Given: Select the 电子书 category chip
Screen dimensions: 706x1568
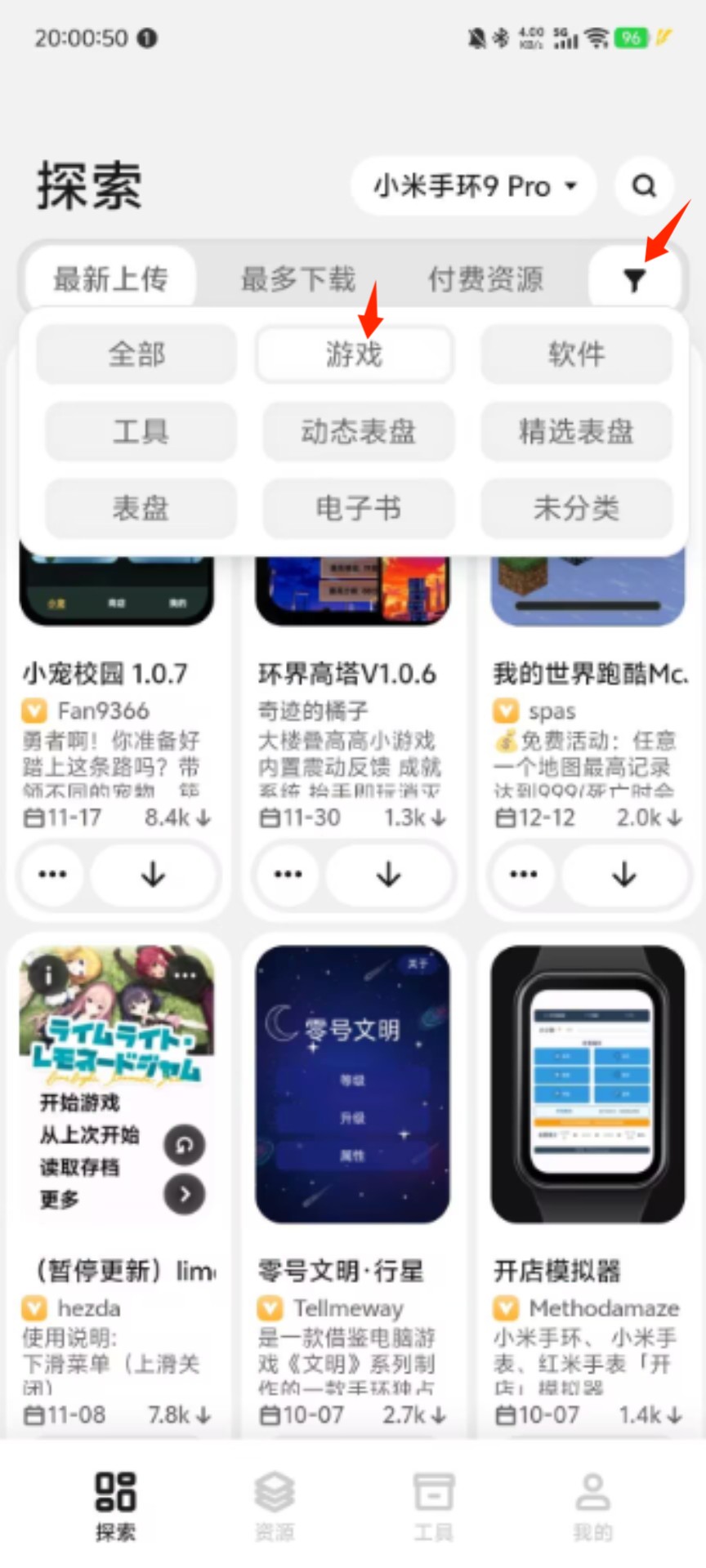Looking at the screenshot, I should coord(358,508).
